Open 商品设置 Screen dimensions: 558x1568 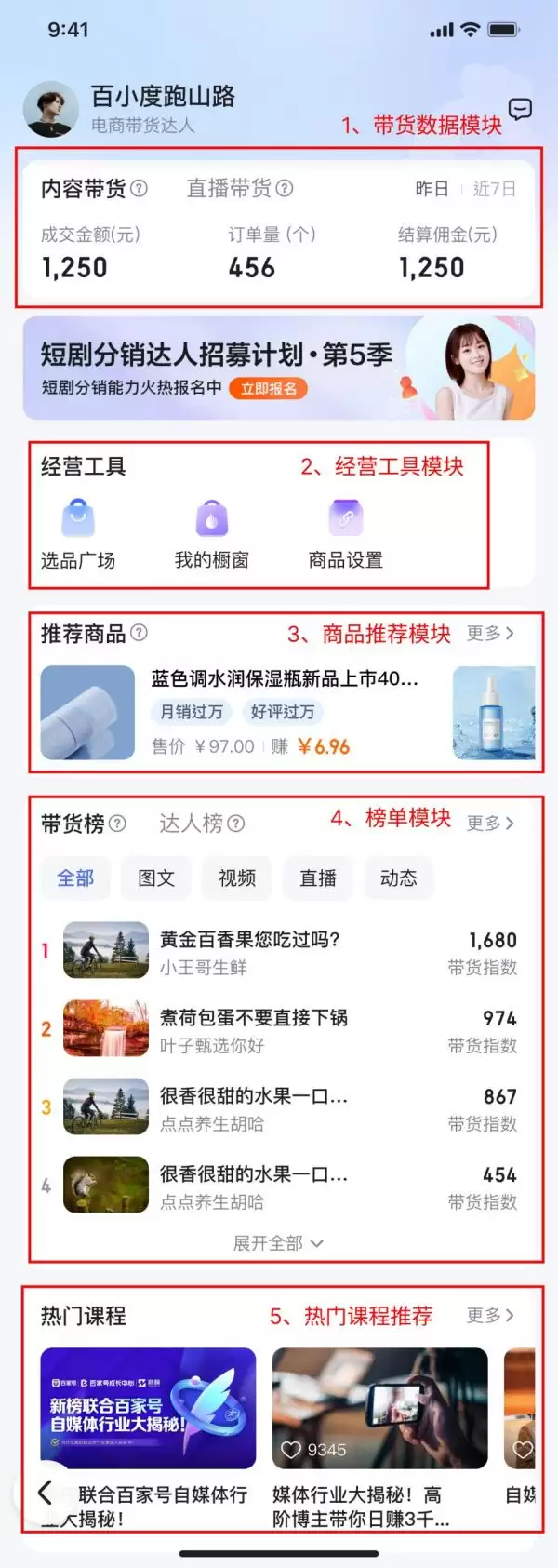coord(346,533)
